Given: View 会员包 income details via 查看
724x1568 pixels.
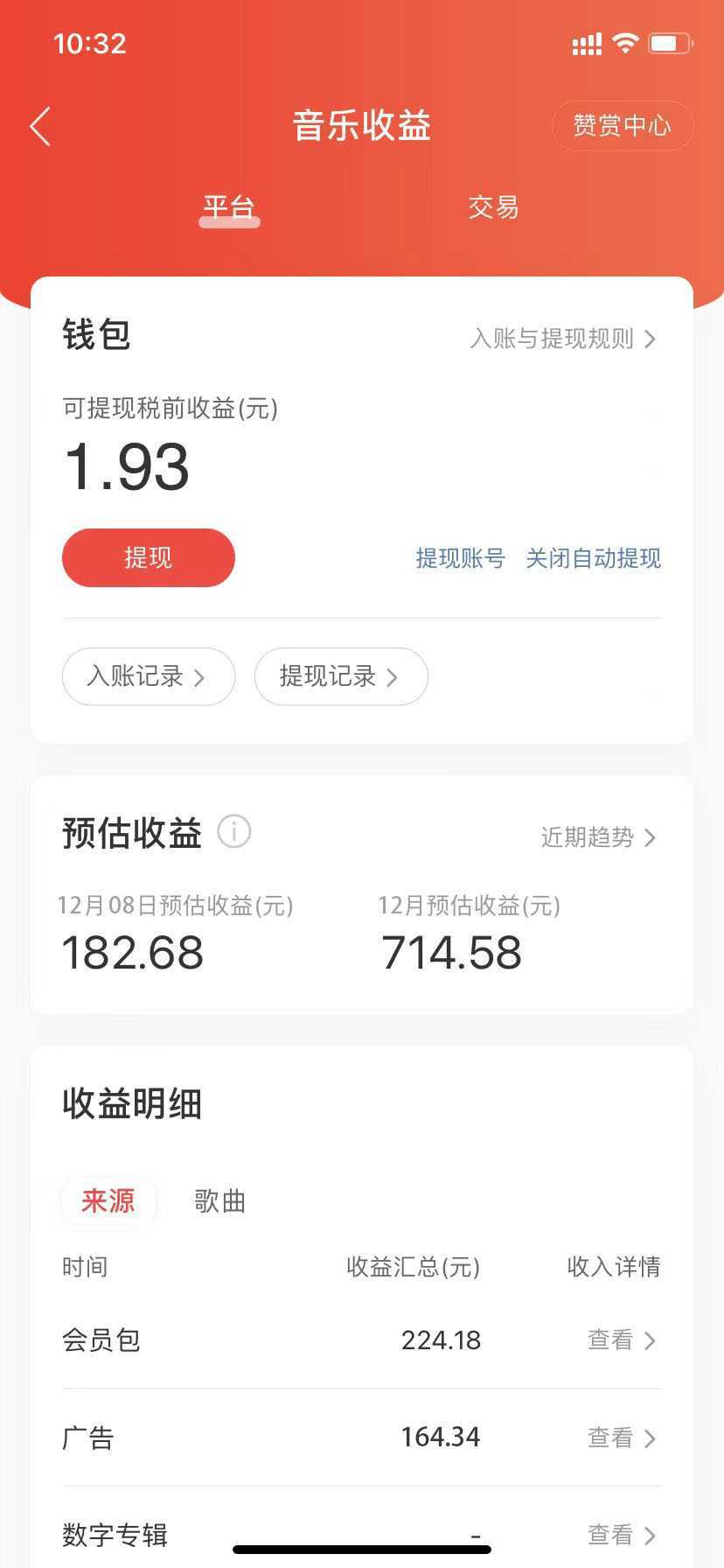Looking at the screenshot, I should 622,1340.
